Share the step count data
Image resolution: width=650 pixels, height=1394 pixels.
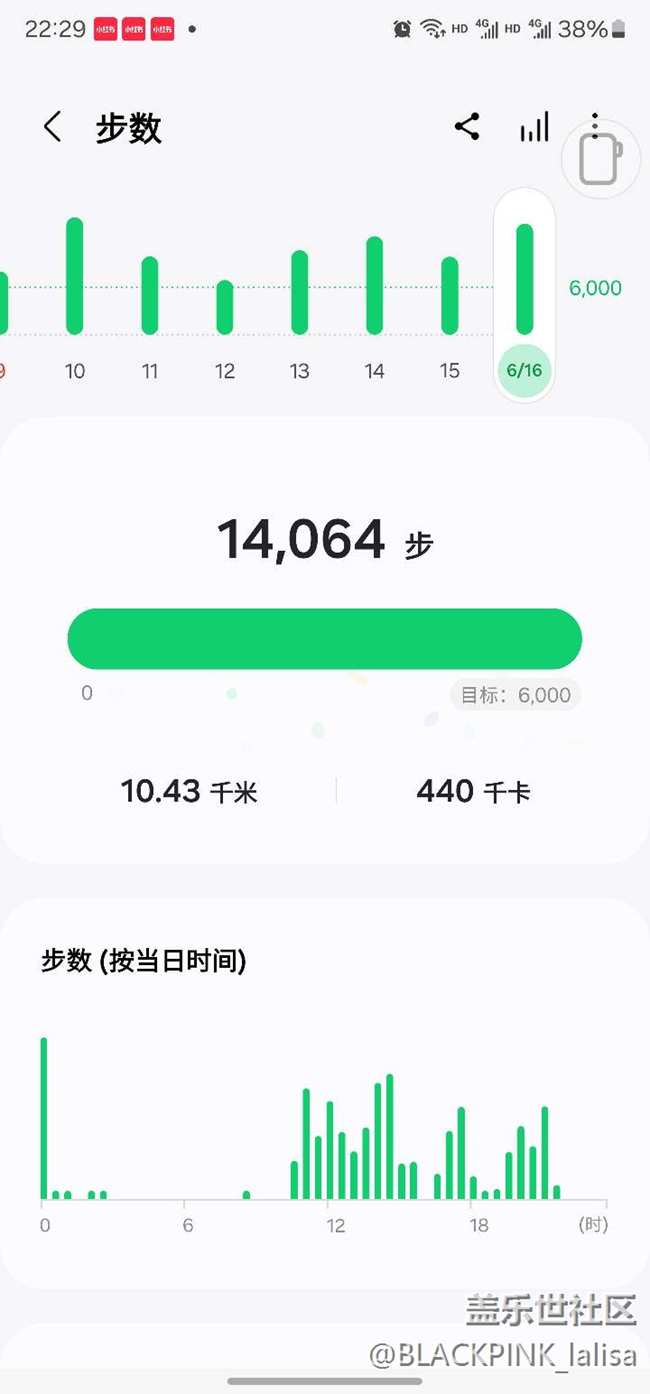click(x=467, y=127)
